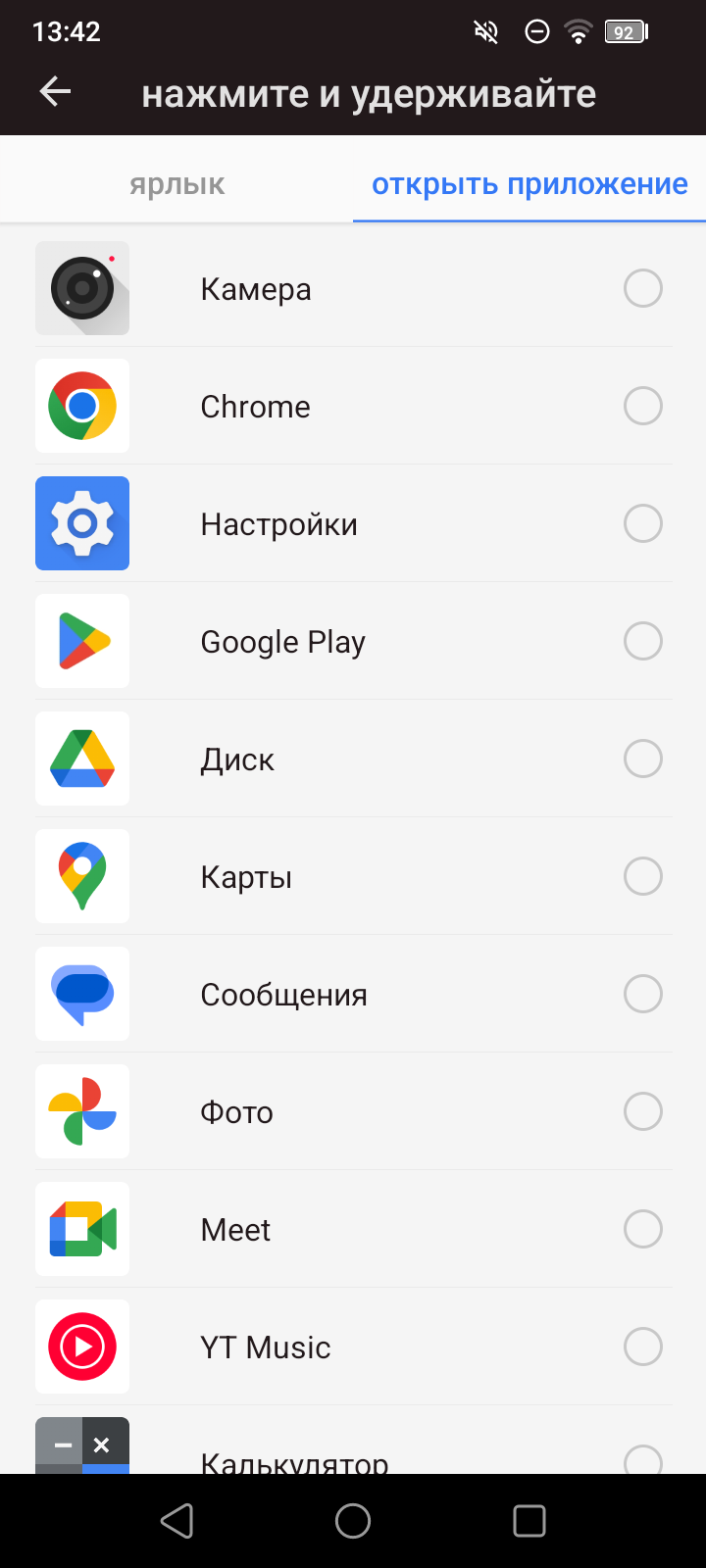Switch to the ярлык tab
The width and height of the screenshot is (706, 1568).
(176, 184)
